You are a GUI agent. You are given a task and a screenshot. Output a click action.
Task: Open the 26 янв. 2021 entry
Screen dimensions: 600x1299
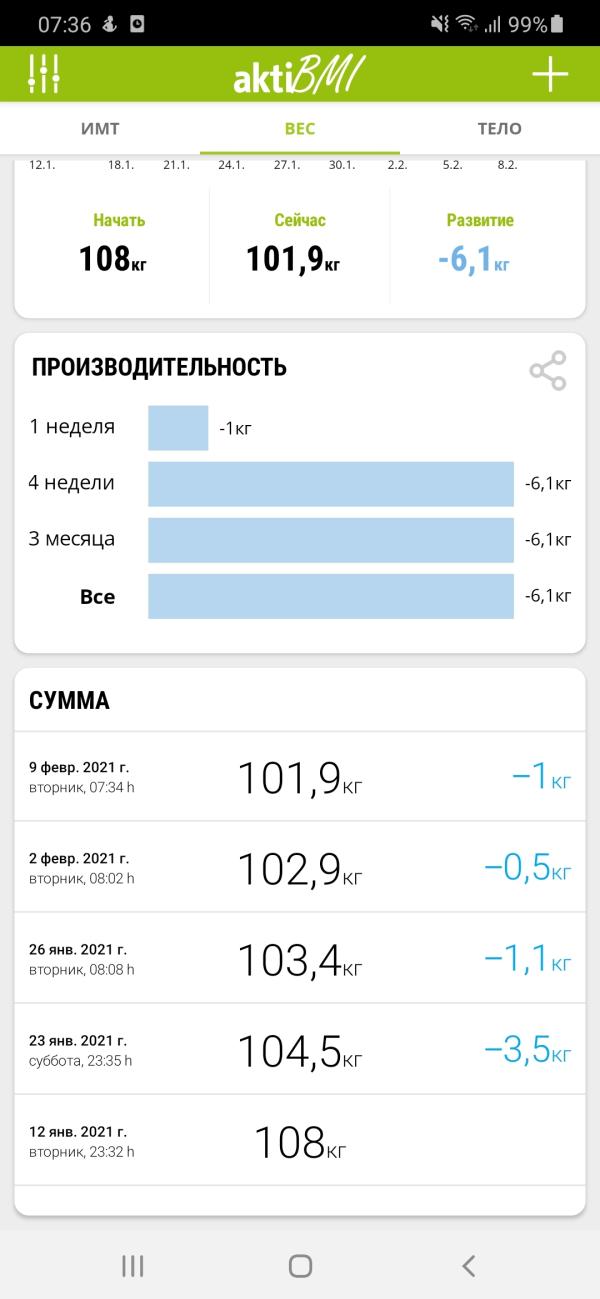point(300,958)
